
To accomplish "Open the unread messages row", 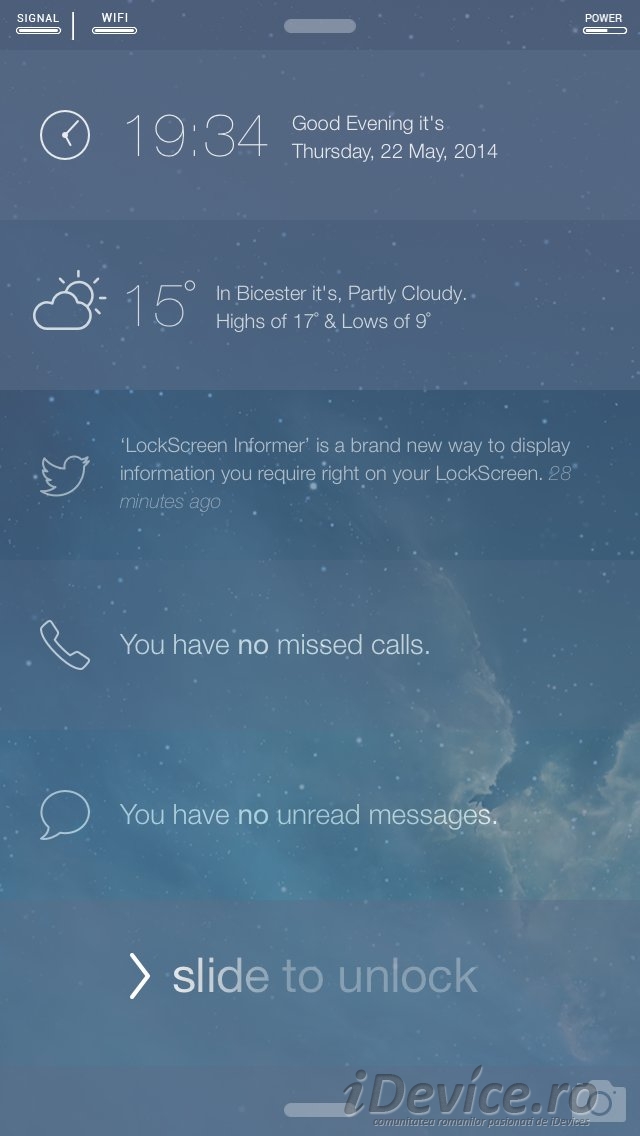I will coord(320,815).
